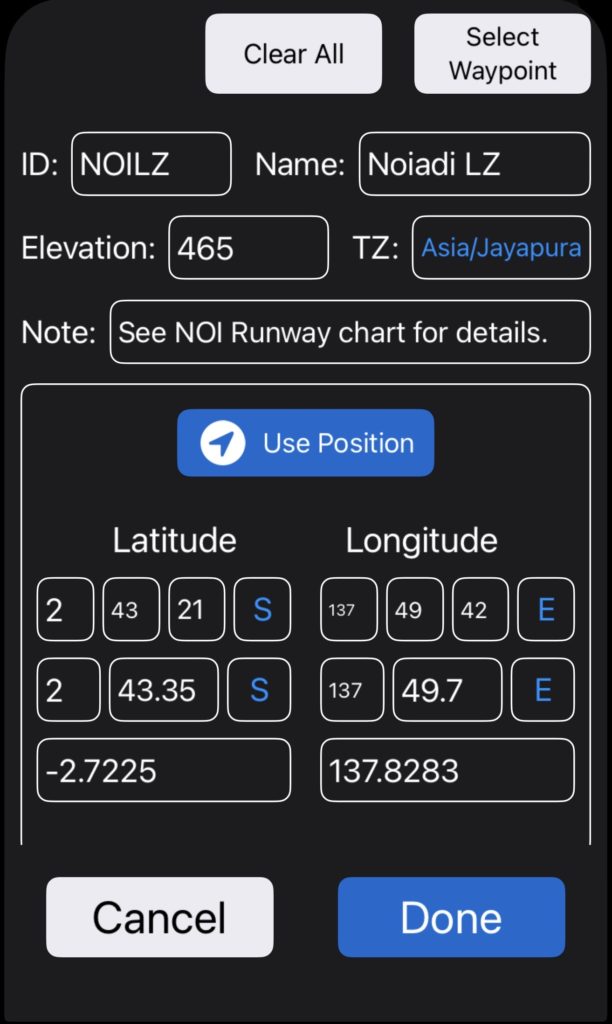Edit latitude decimal minutes 43.35
The image size is (612, 1024).
click(163, 690)
